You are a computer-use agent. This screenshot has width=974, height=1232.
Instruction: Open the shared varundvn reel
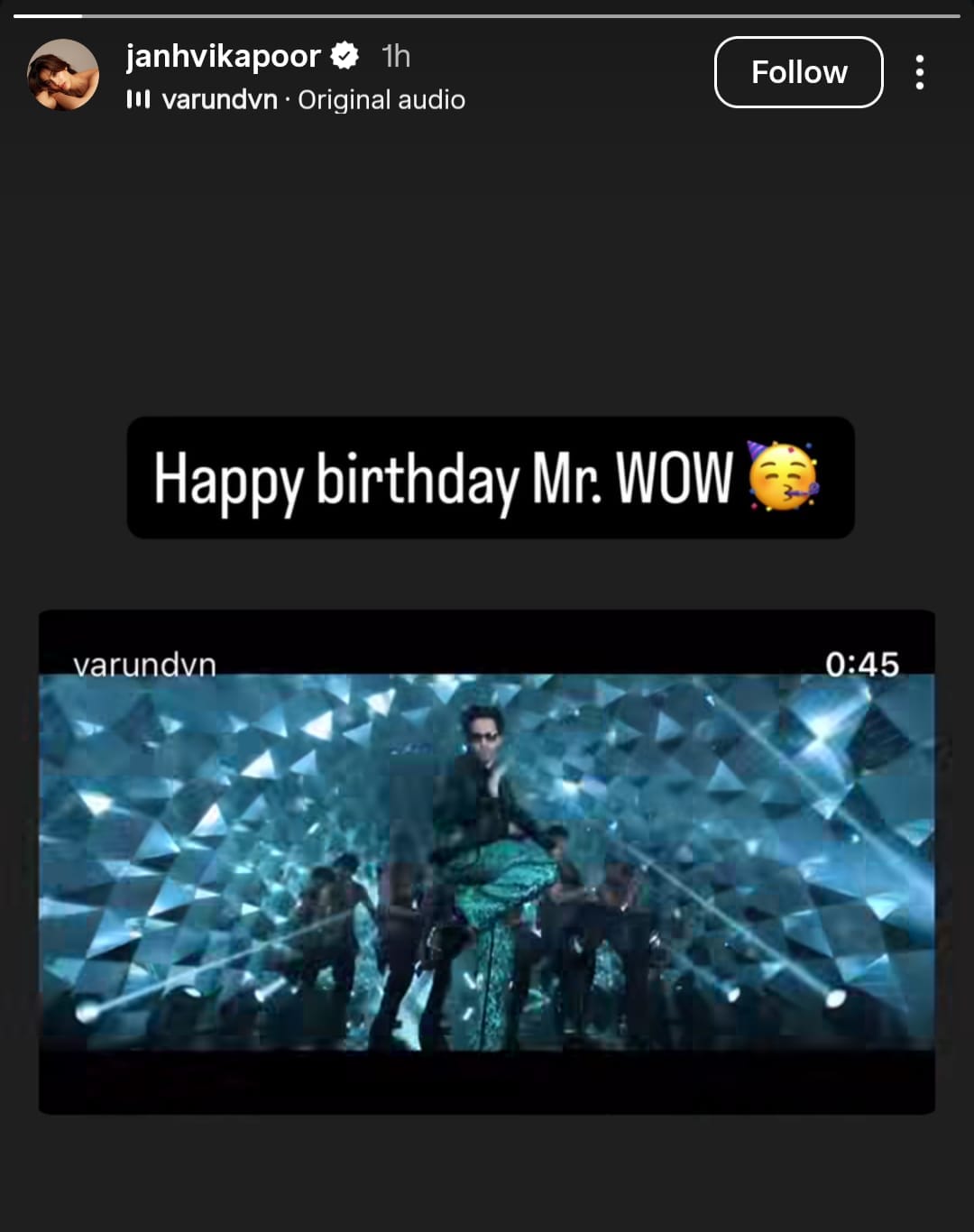point(486,861)
